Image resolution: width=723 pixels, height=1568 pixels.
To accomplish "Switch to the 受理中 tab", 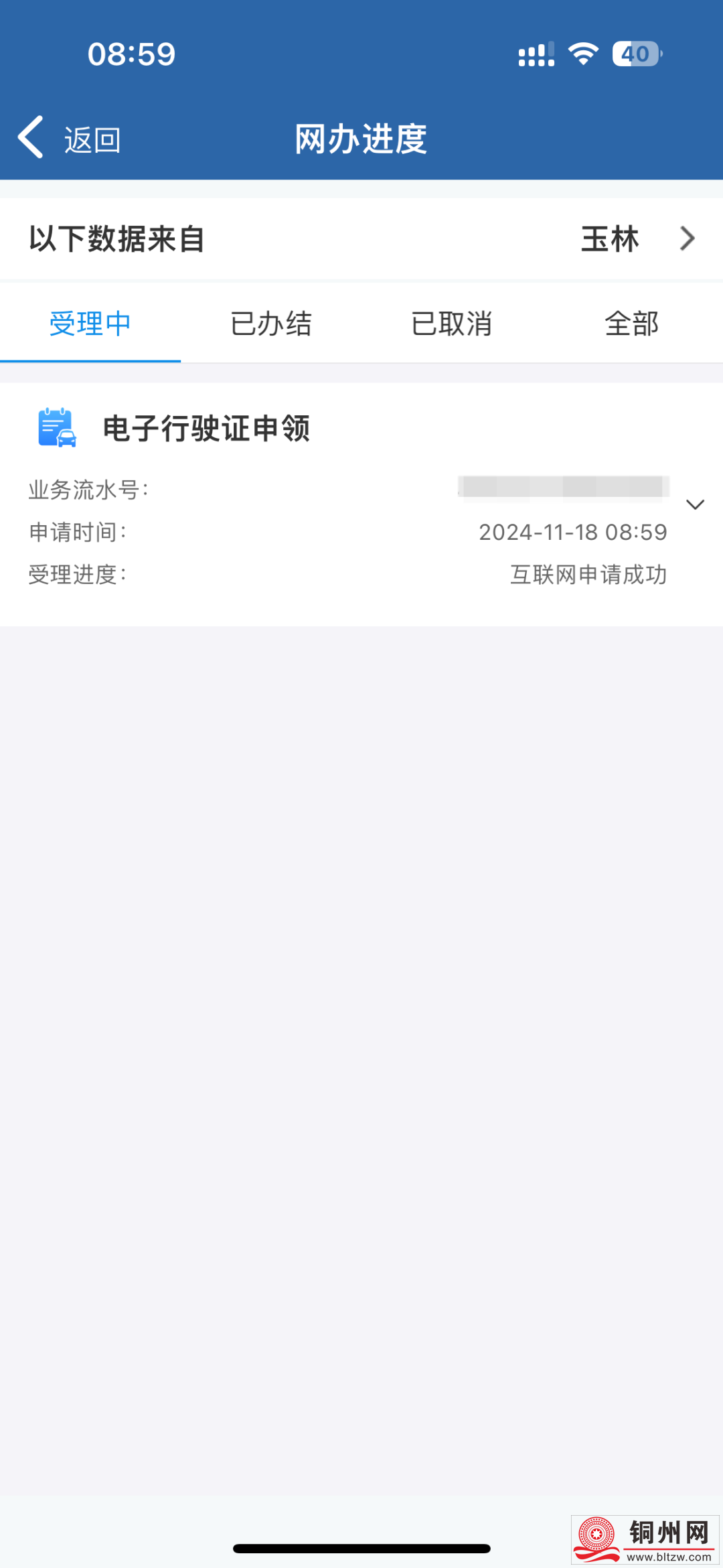I will pos(90,324).
